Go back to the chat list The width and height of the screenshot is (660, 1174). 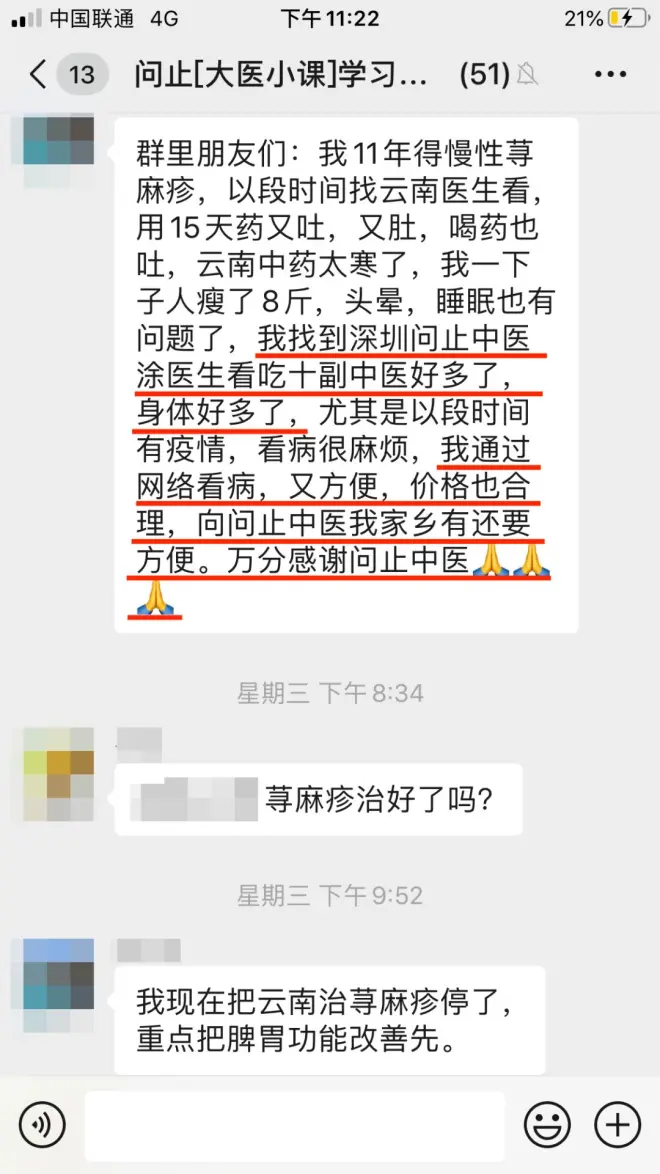[x=40, y=75]
